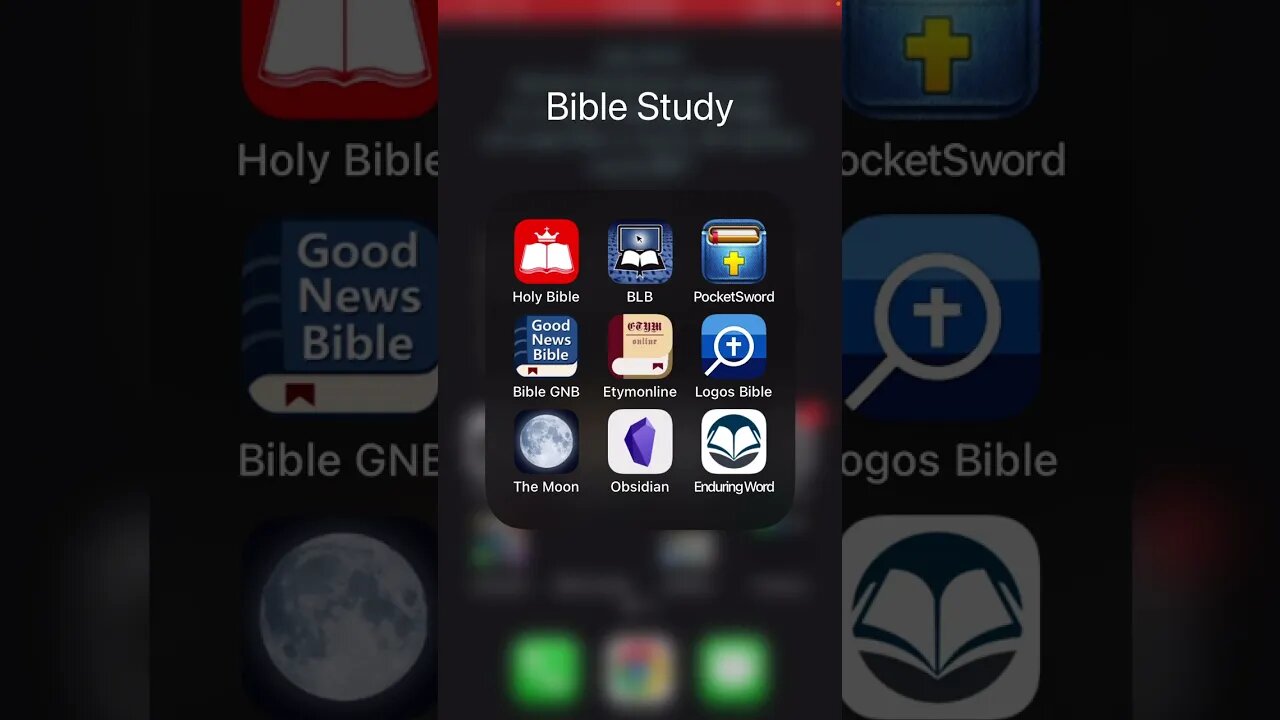1280x720 pixels.
Task: Open the Holy Bible app
Action: [x=546, y=252]
